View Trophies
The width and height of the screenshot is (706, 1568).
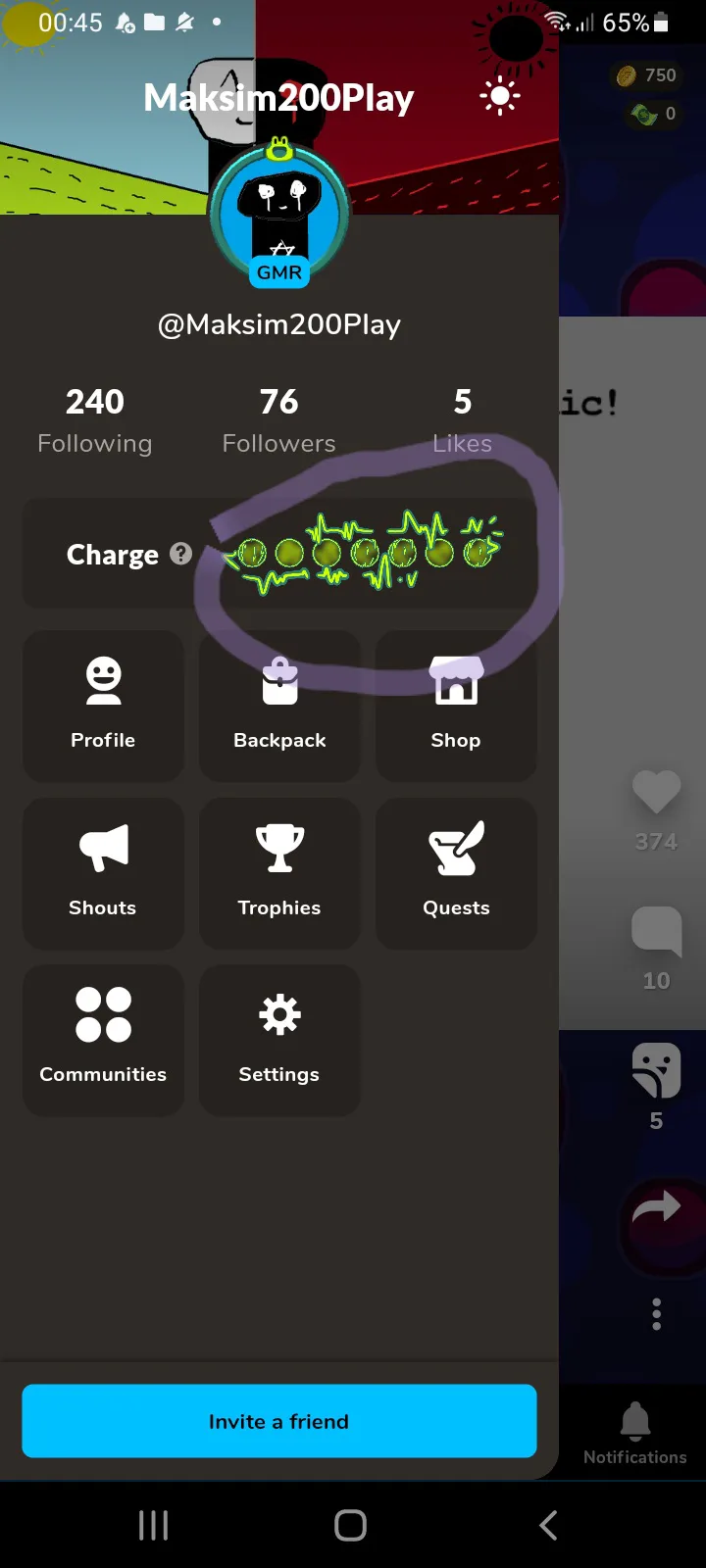tap(279, 873)
